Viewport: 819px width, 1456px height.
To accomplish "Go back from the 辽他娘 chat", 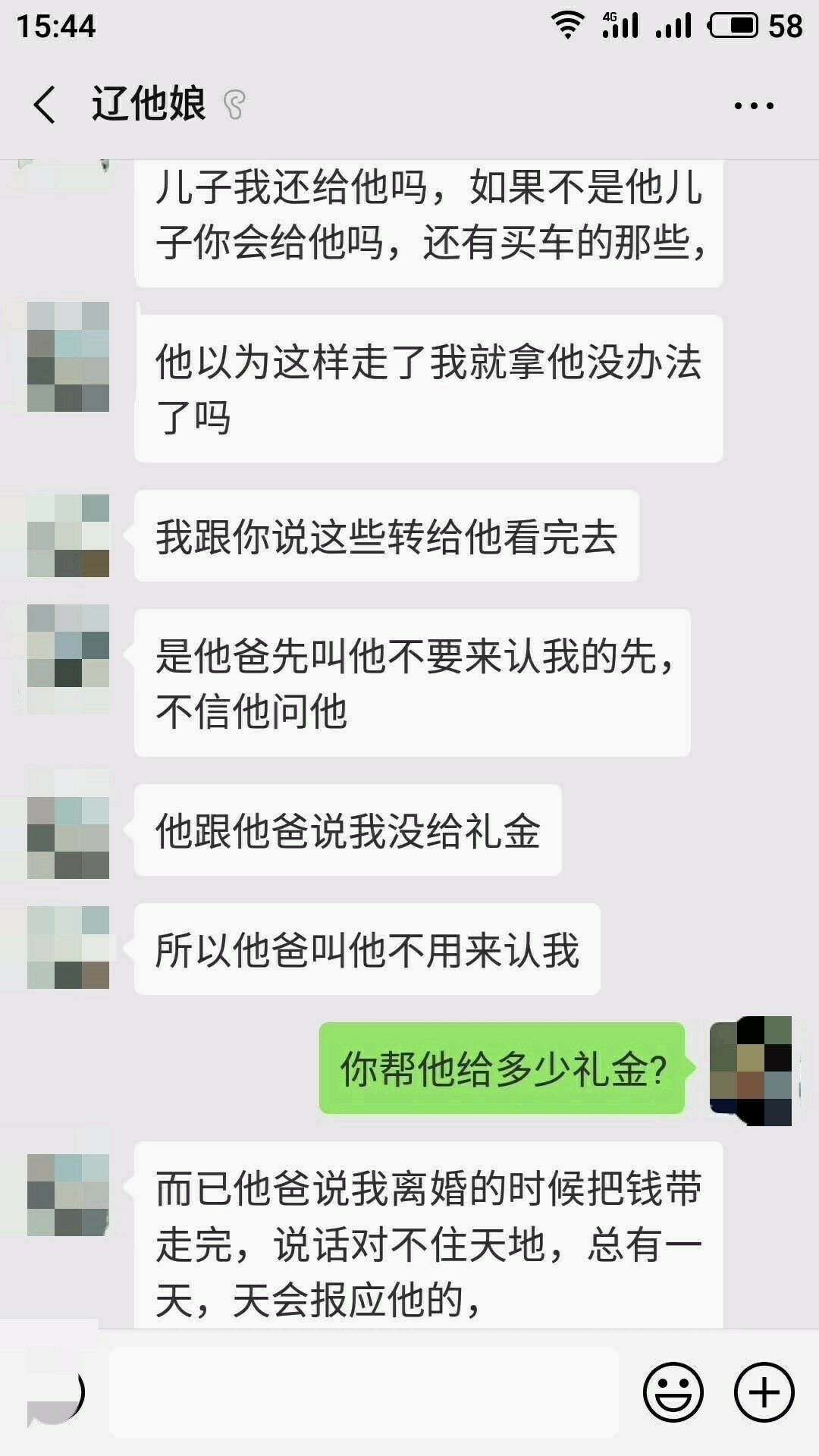I will click(45, 105).
